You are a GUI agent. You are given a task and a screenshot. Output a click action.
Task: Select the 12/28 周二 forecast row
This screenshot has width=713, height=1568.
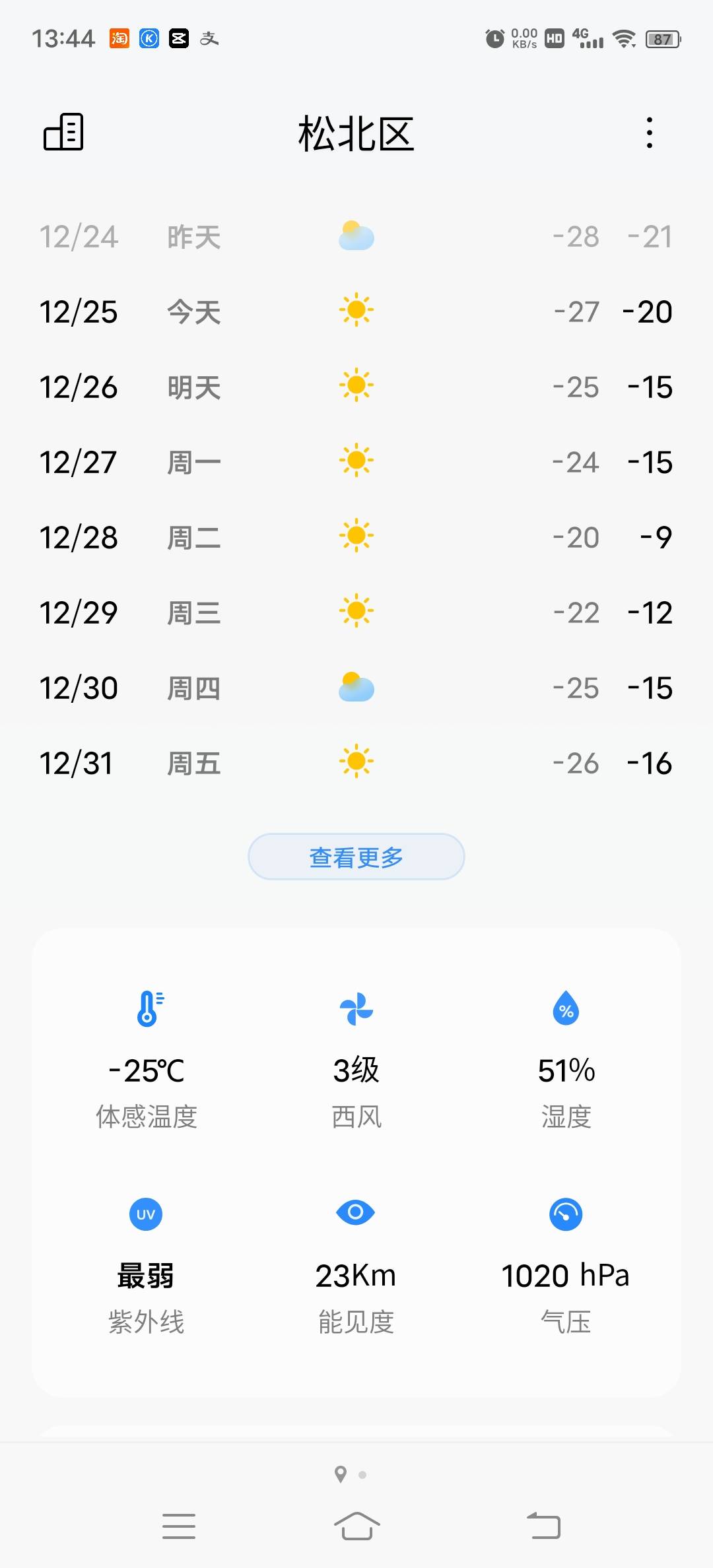[356, 538]
